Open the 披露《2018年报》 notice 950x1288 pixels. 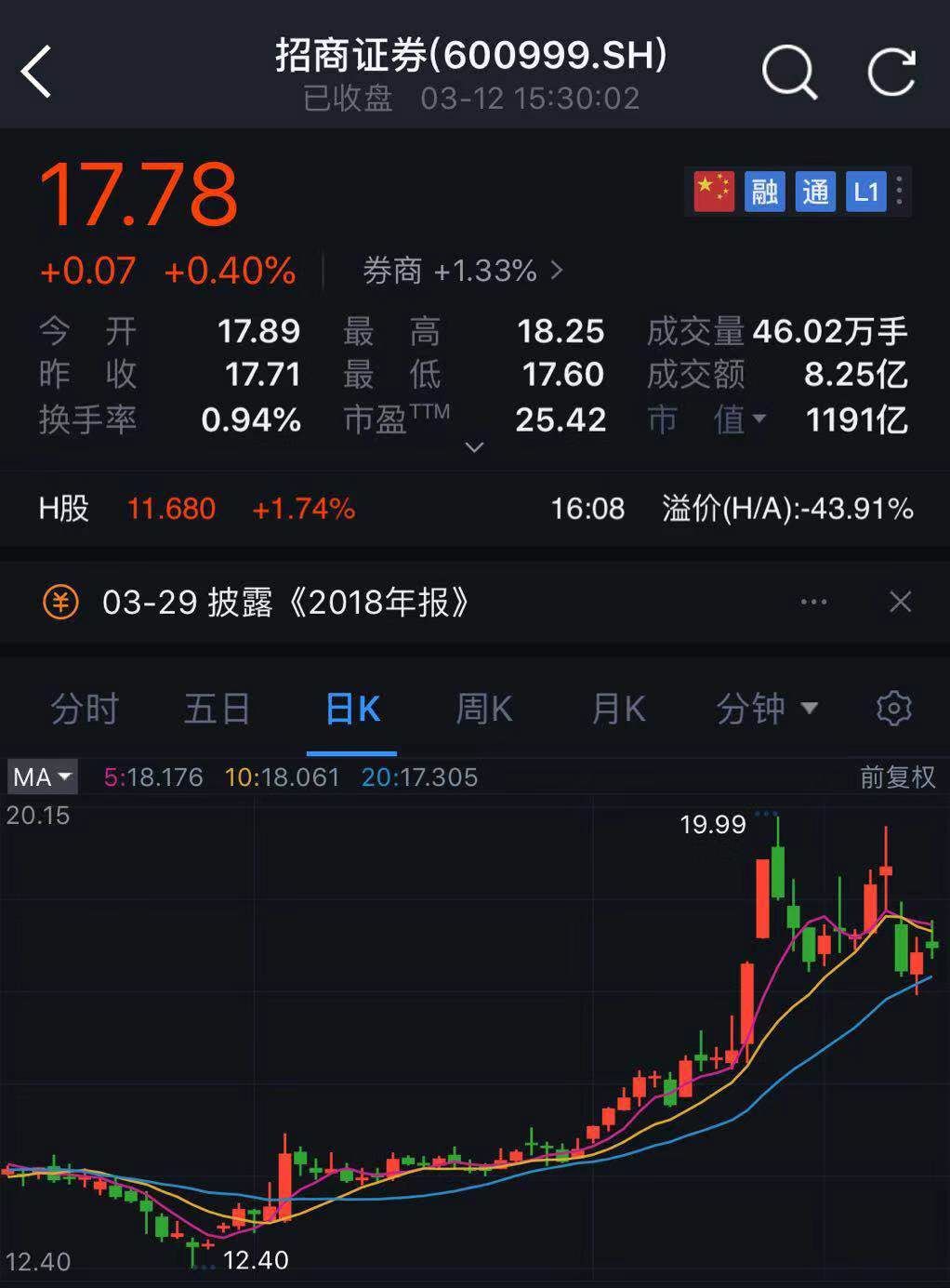[x=286, y=603]
